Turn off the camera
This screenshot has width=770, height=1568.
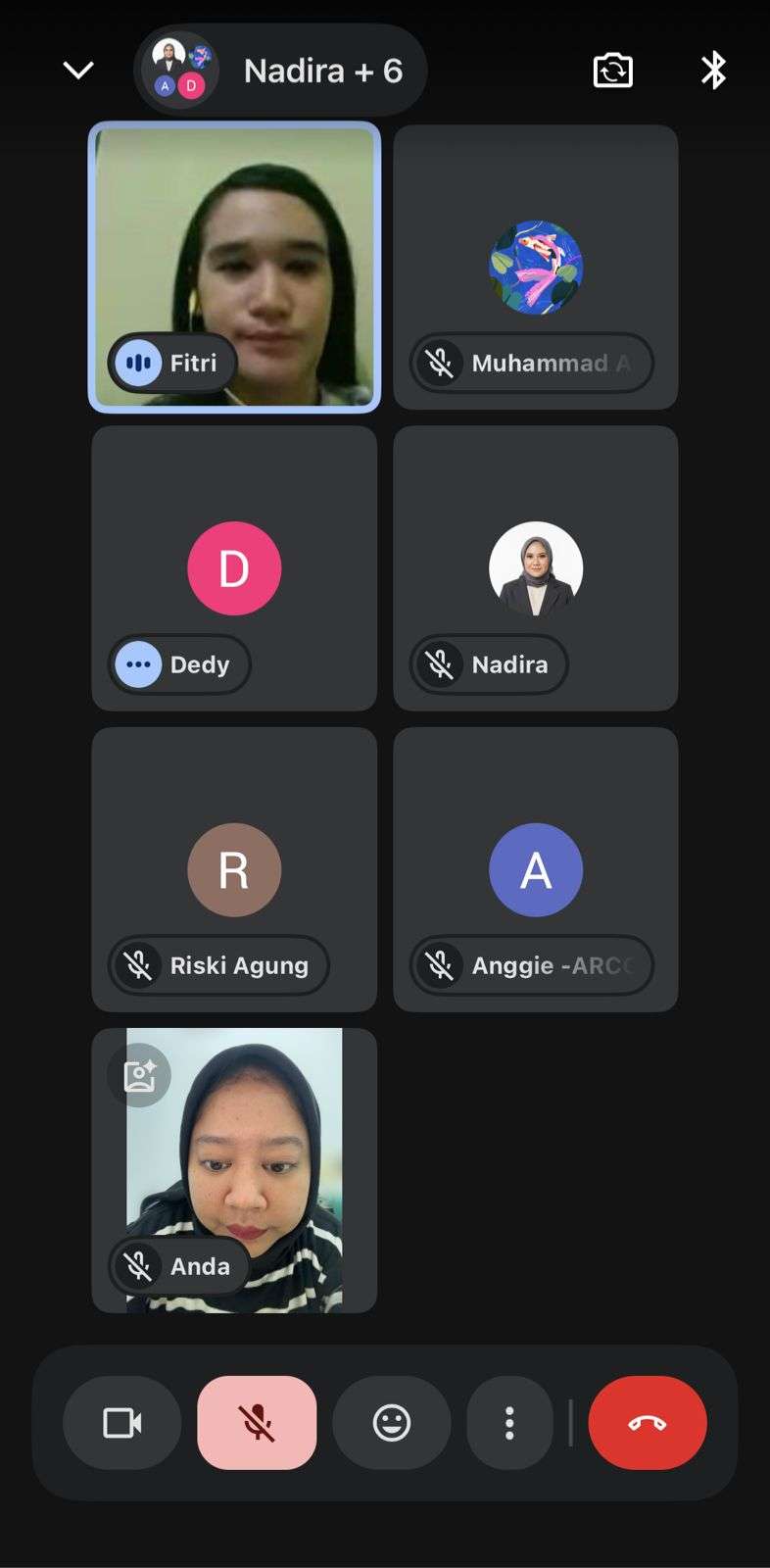point(122,1423)
